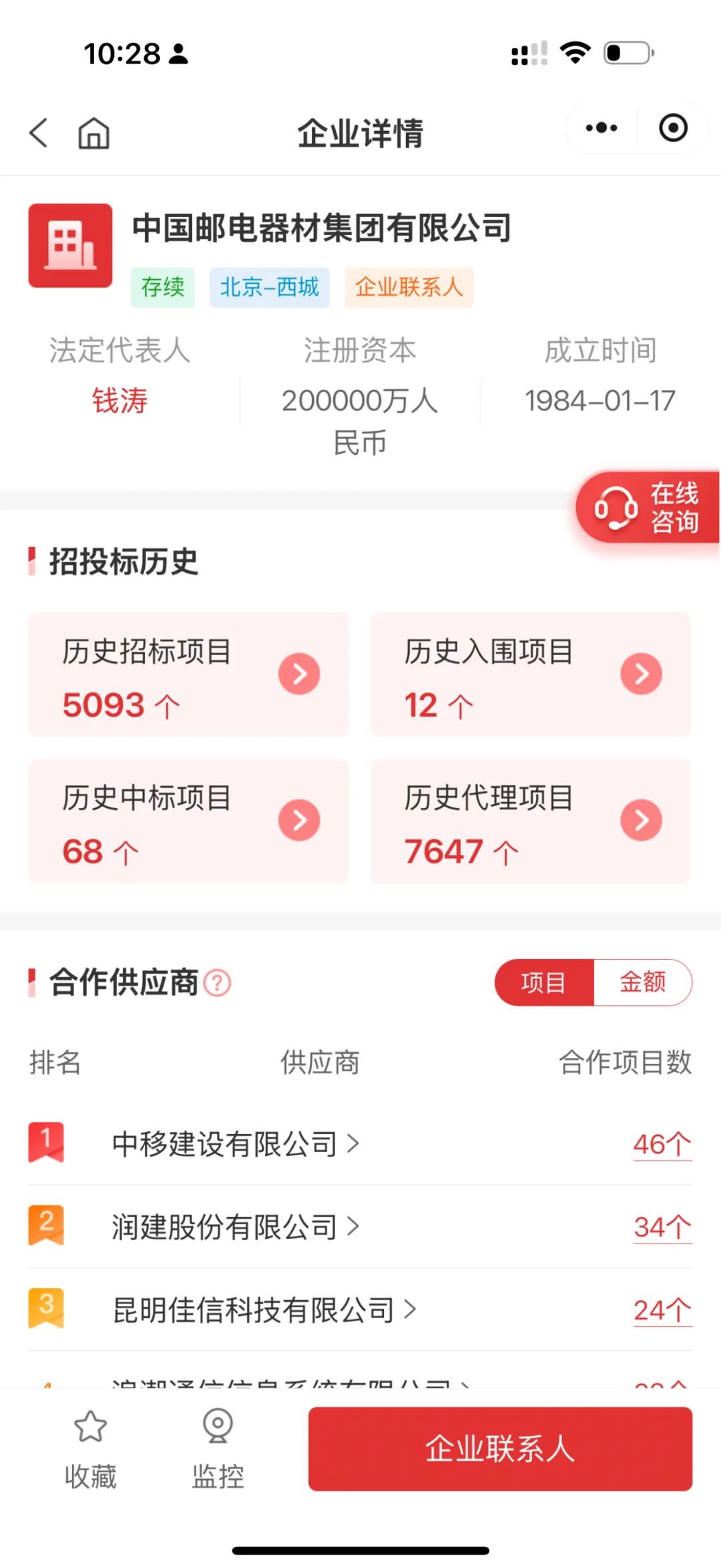Select the 项目 segment

tap(544, 982)
